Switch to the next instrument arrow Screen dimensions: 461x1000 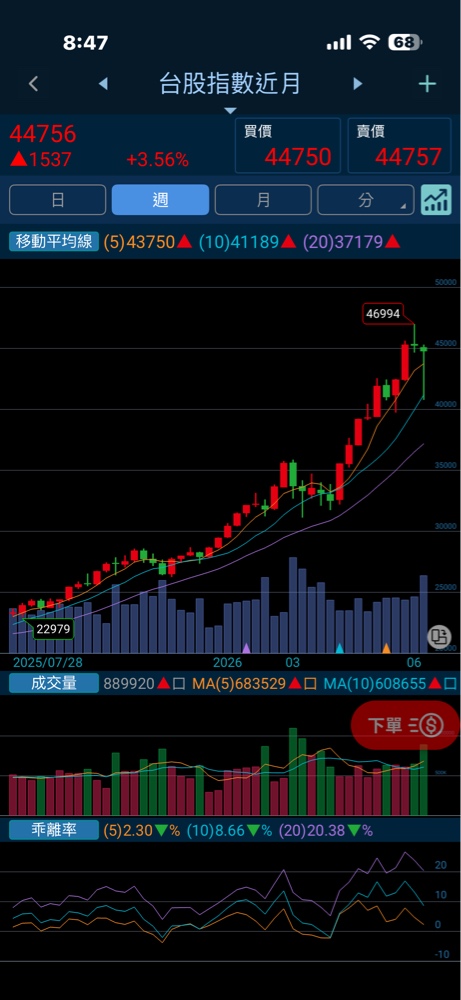357,84
